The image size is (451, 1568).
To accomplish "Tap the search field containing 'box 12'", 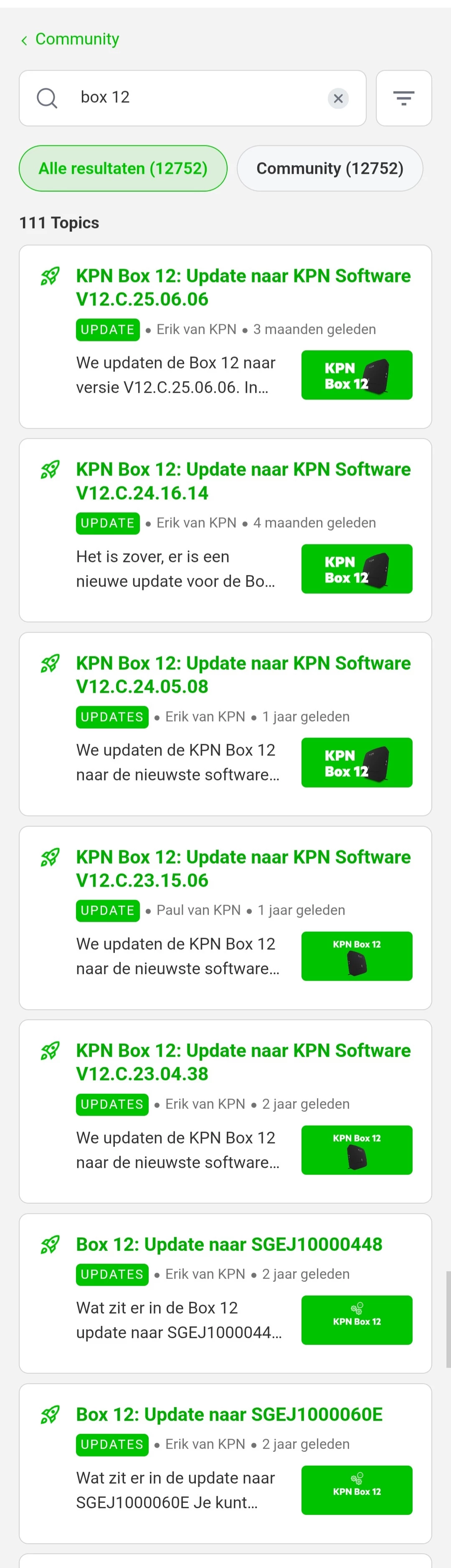I will pyautogui.click(x=193, y=98).
